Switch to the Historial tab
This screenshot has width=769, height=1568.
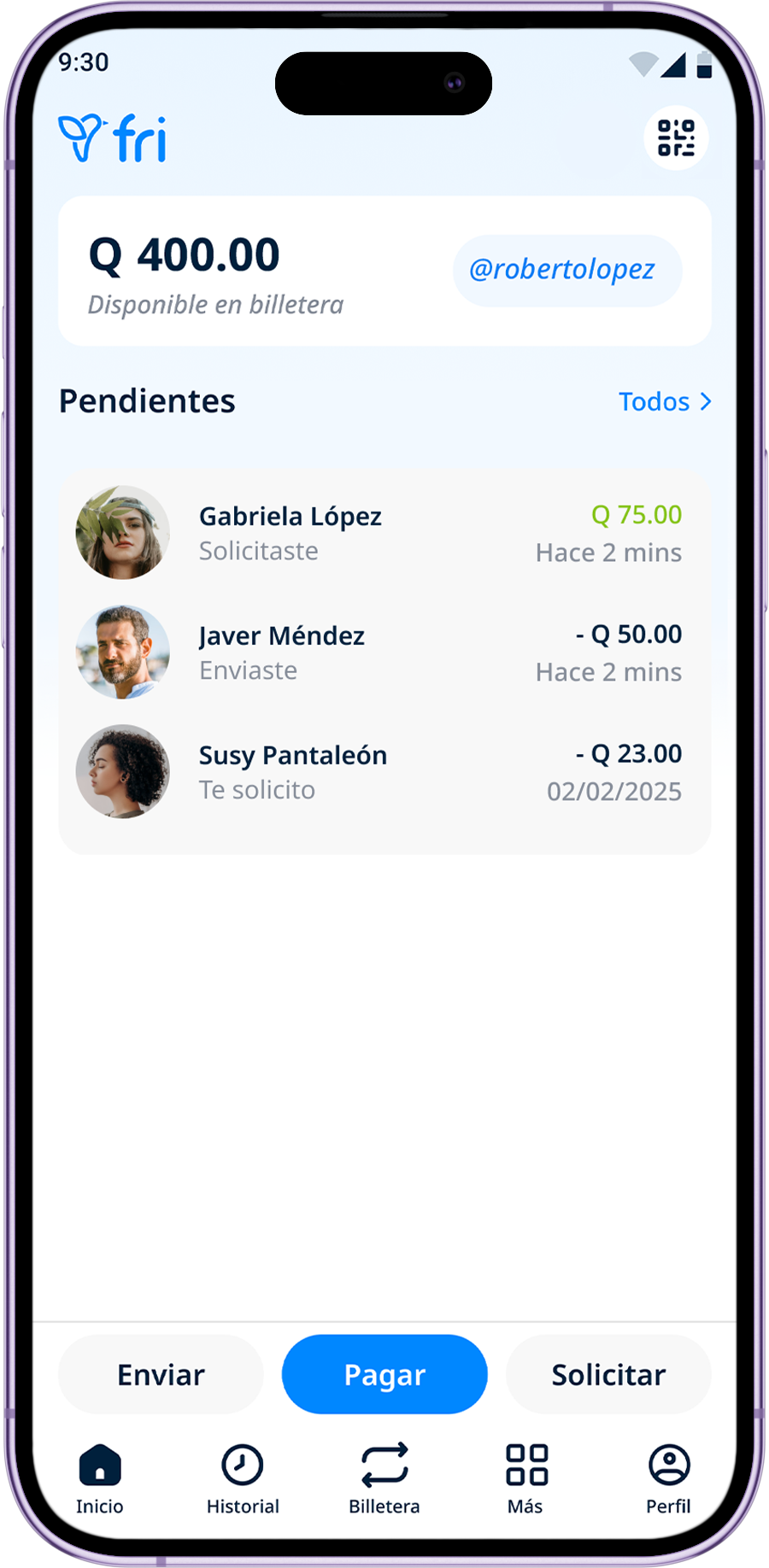243,1478
